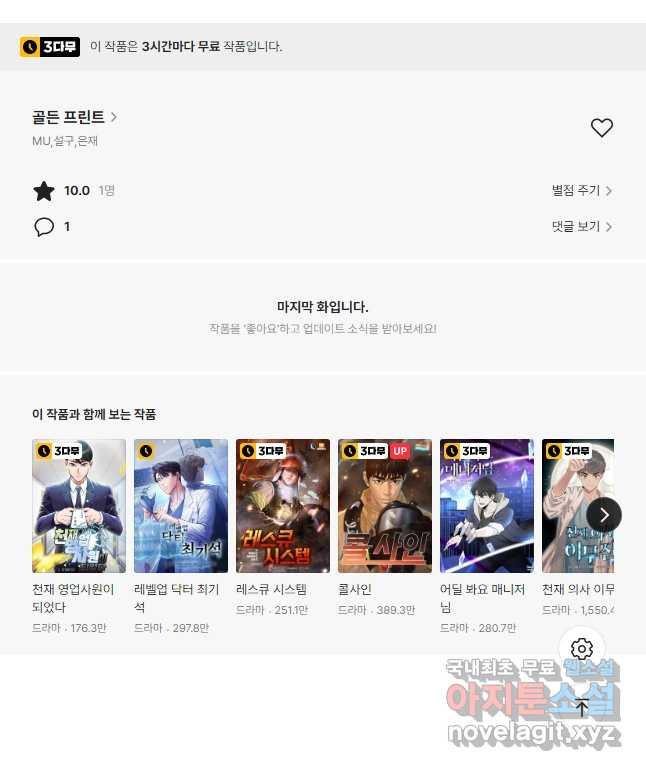Open 어딜 봐요 매니저님 webtoon
This screenshot has height=771, width=646.
487,506
